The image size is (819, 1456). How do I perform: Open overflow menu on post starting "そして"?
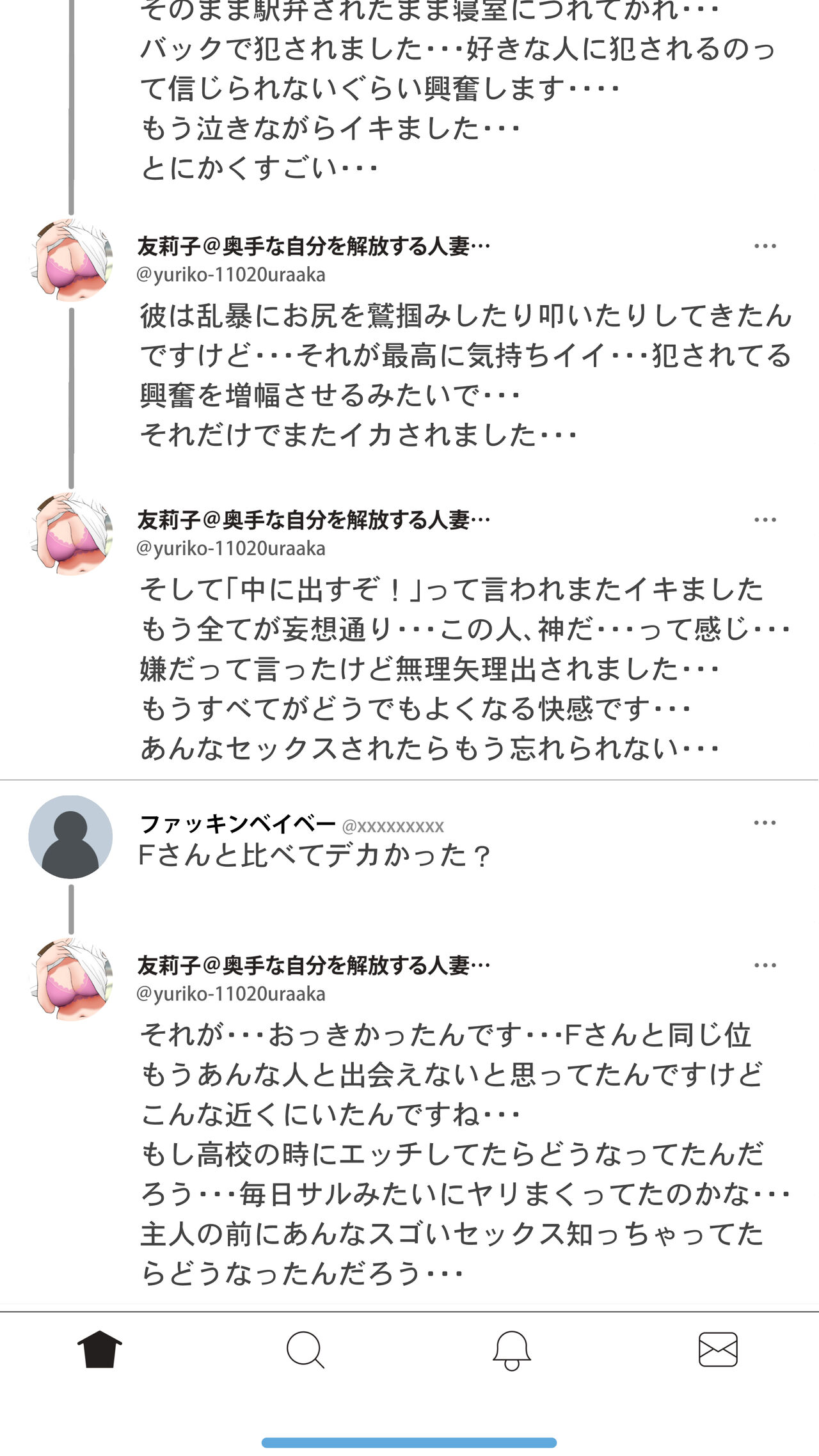pos(765,520)
